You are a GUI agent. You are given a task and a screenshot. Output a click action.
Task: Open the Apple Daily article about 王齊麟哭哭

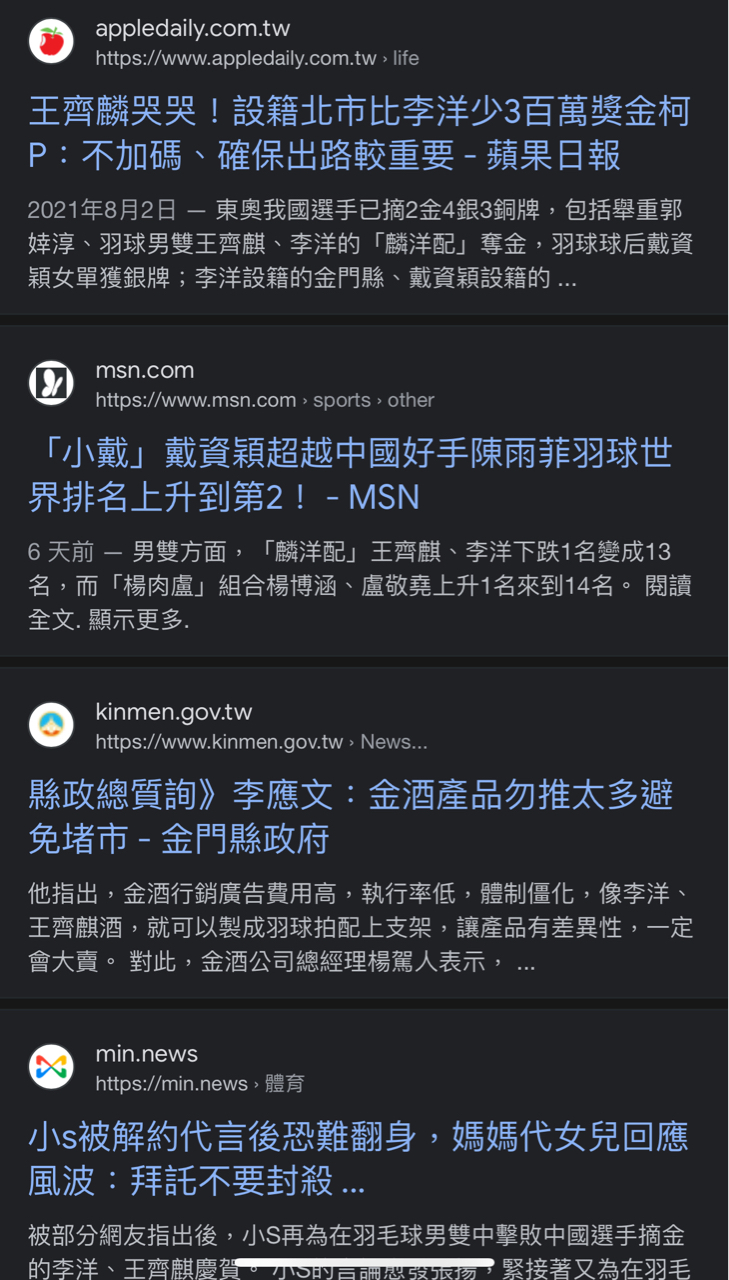click(x=359, y=133)
